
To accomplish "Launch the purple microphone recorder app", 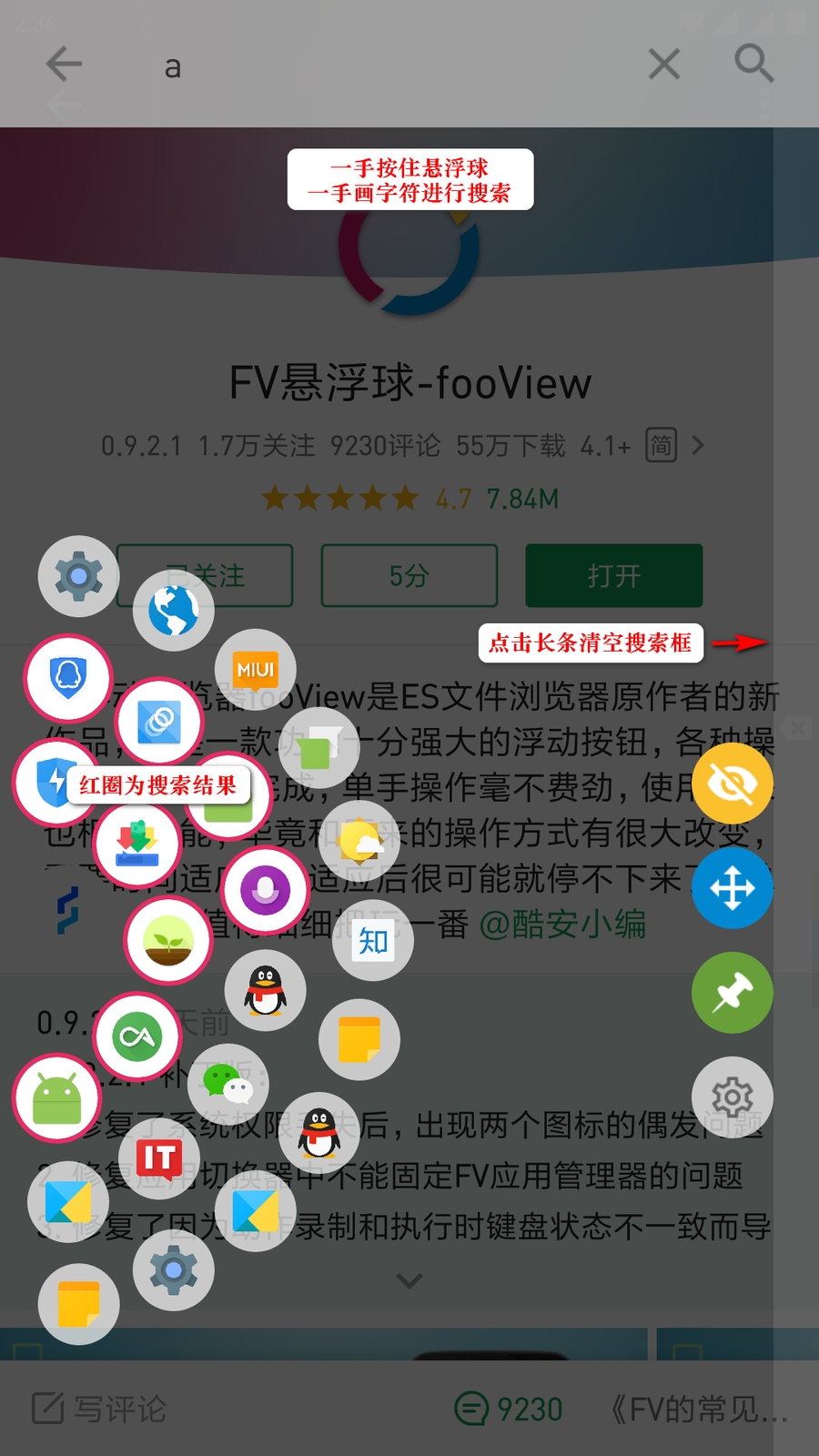I will 265,890.
